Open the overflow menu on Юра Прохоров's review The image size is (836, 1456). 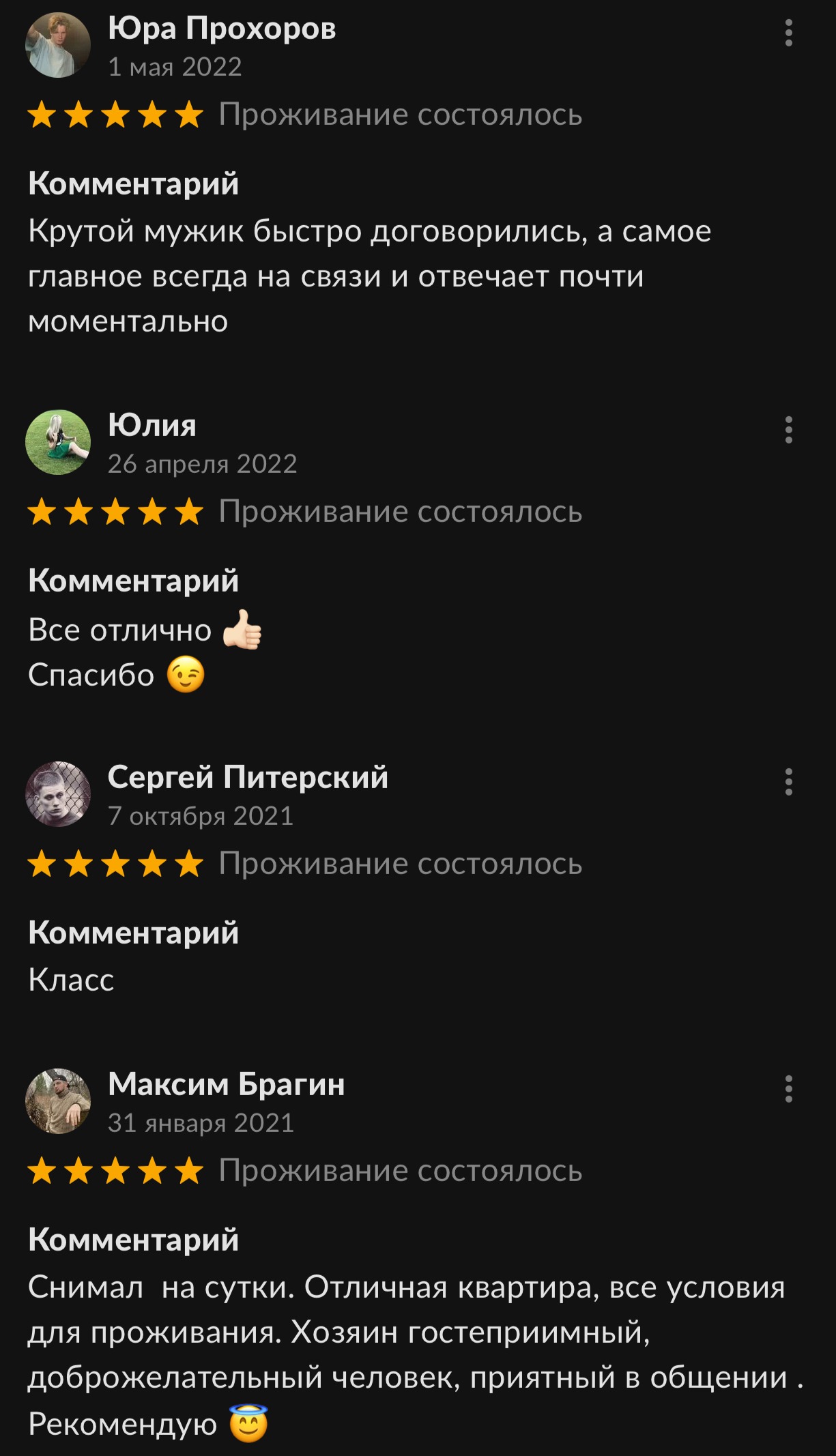[788, 33]
